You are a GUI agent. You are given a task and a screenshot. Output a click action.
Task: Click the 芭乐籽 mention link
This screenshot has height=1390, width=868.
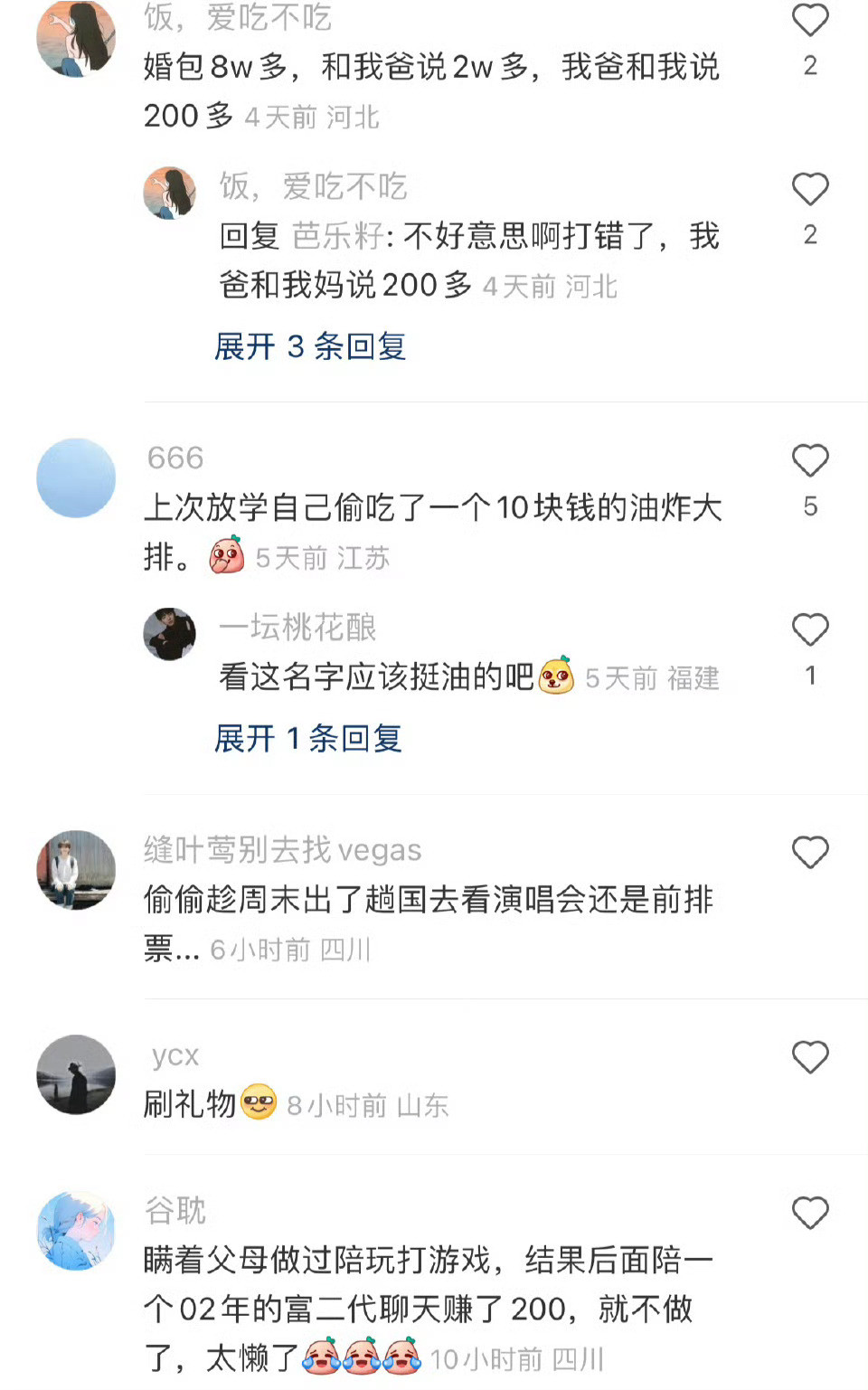(335, 237)
